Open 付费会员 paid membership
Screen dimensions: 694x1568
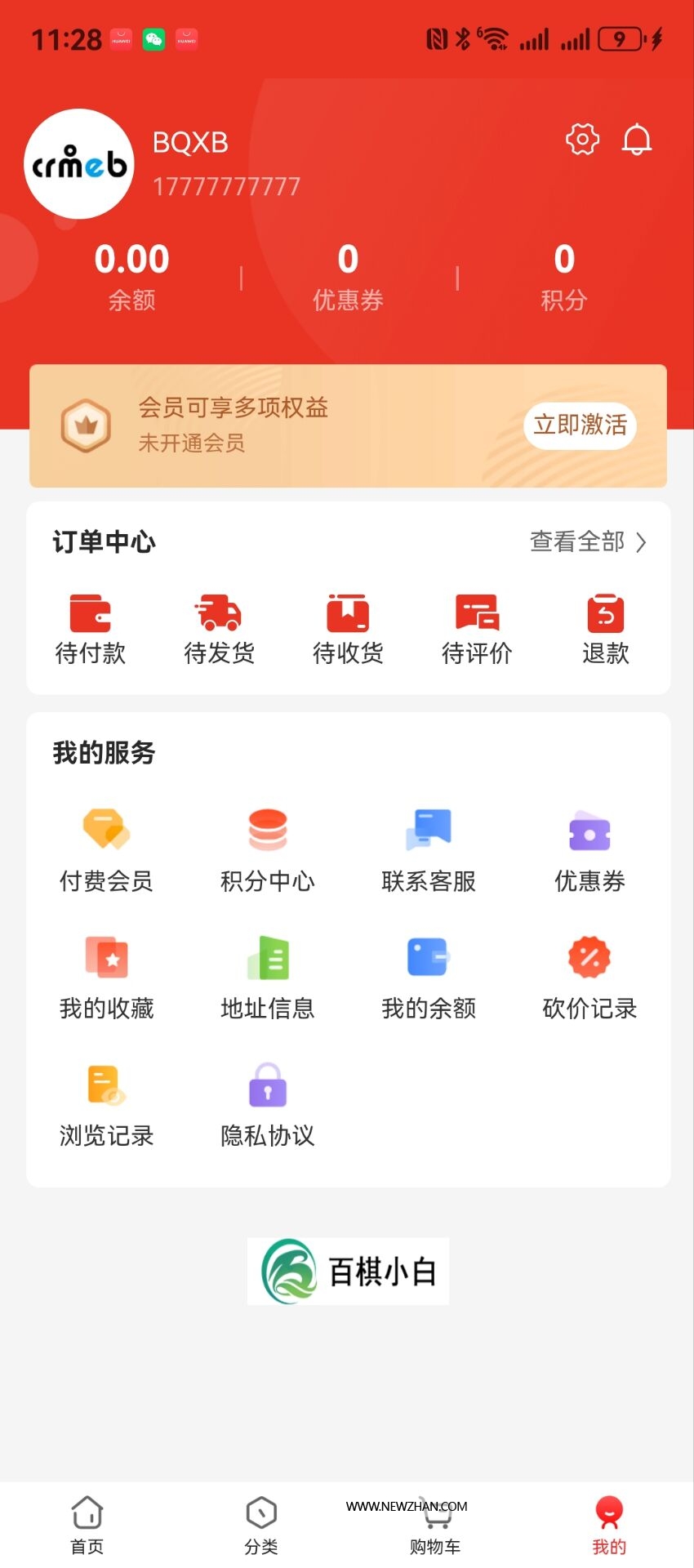click(x=106, y=851)
